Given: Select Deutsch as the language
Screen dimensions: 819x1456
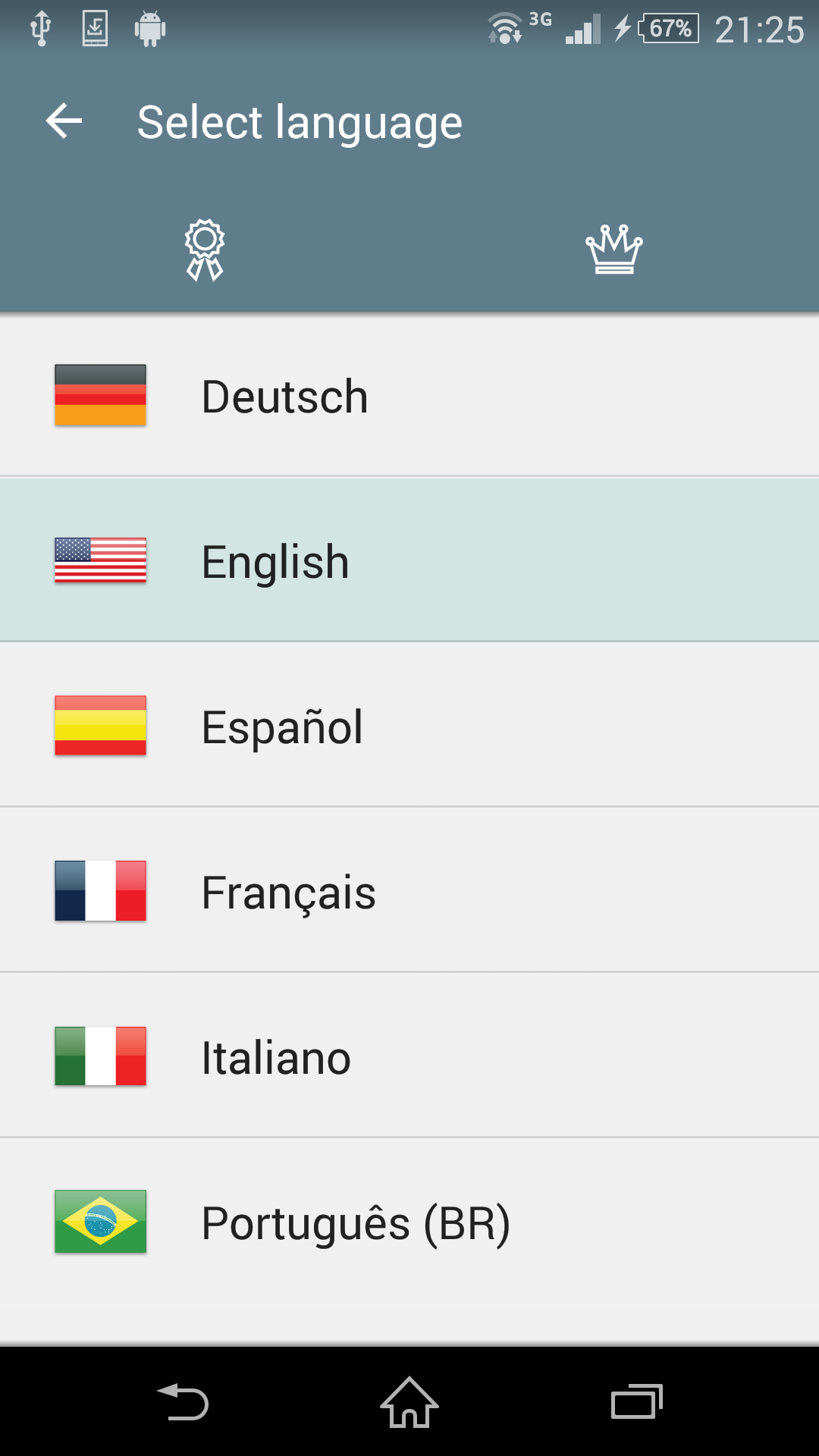Looking at the screenshot, I should click(x=409, y=396).
